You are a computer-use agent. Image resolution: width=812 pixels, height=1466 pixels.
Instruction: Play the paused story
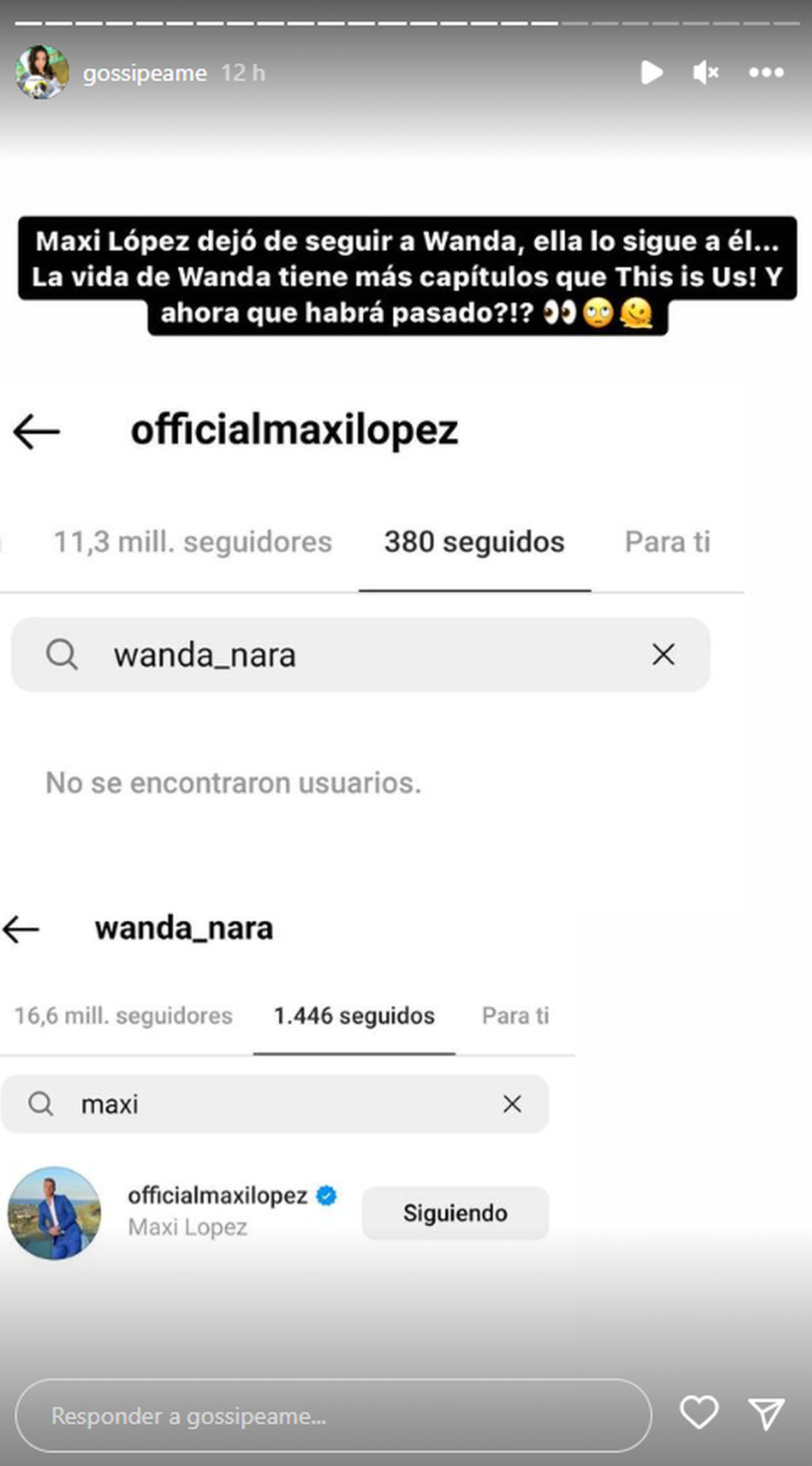tap(652, 74)
